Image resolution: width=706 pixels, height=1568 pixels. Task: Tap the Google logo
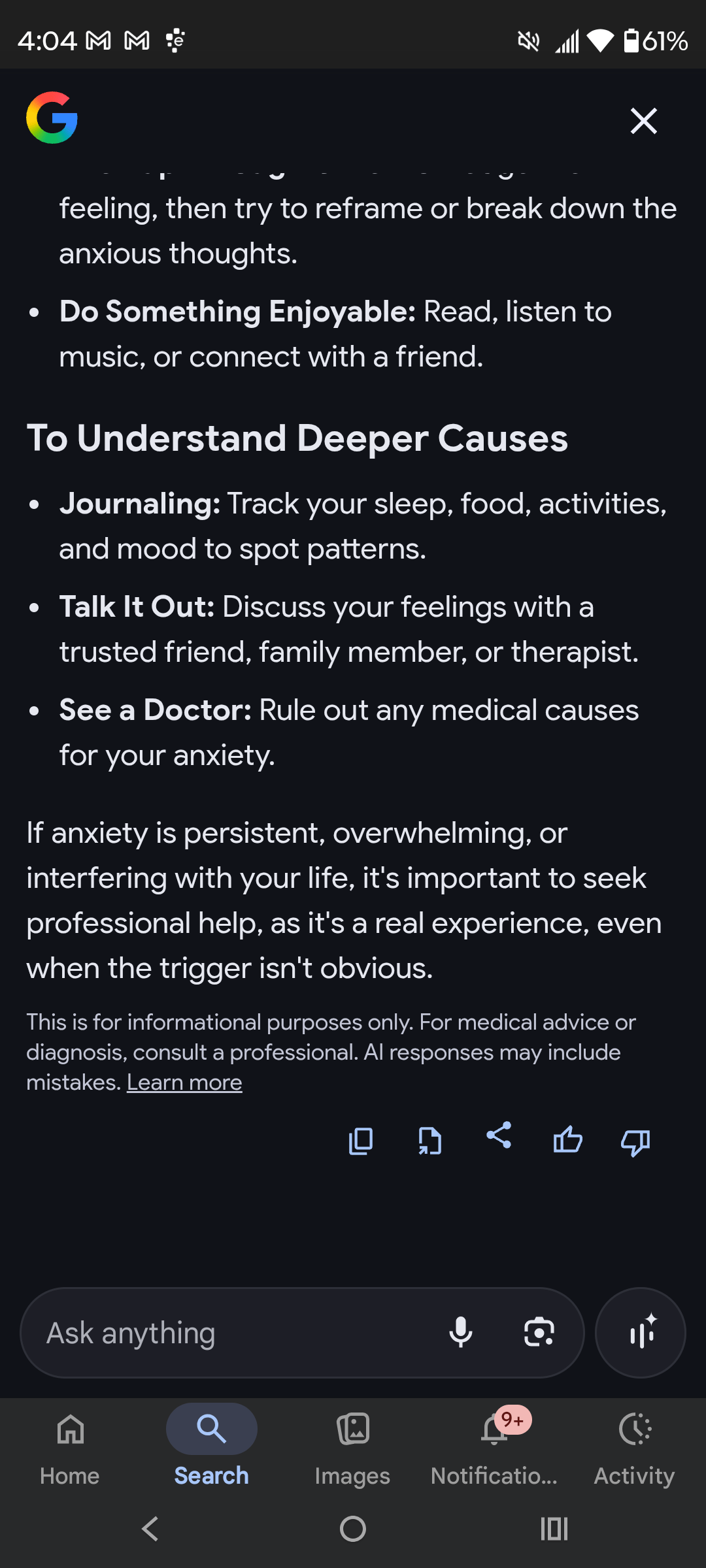(52, 118)
